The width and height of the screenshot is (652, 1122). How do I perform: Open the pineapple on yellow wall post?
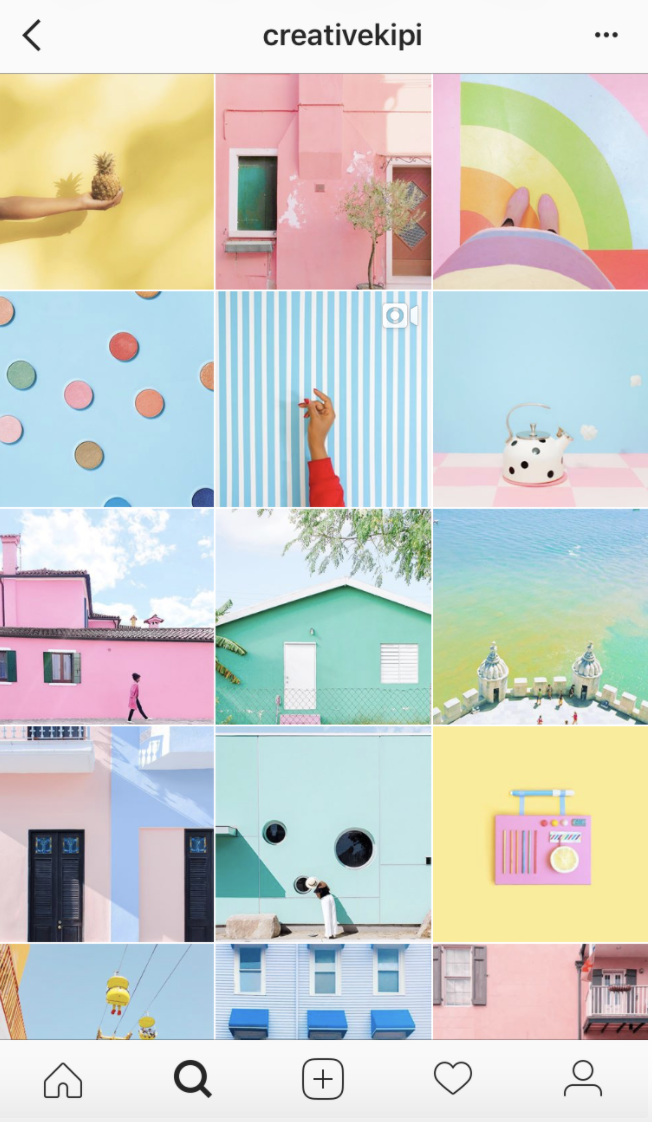106,182
